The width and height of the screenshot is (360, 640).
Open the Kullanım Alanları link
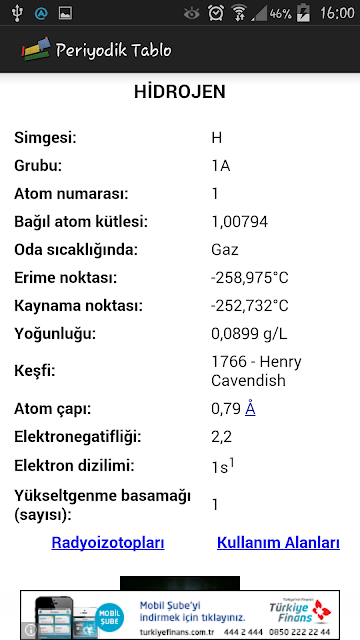[278, 543]
